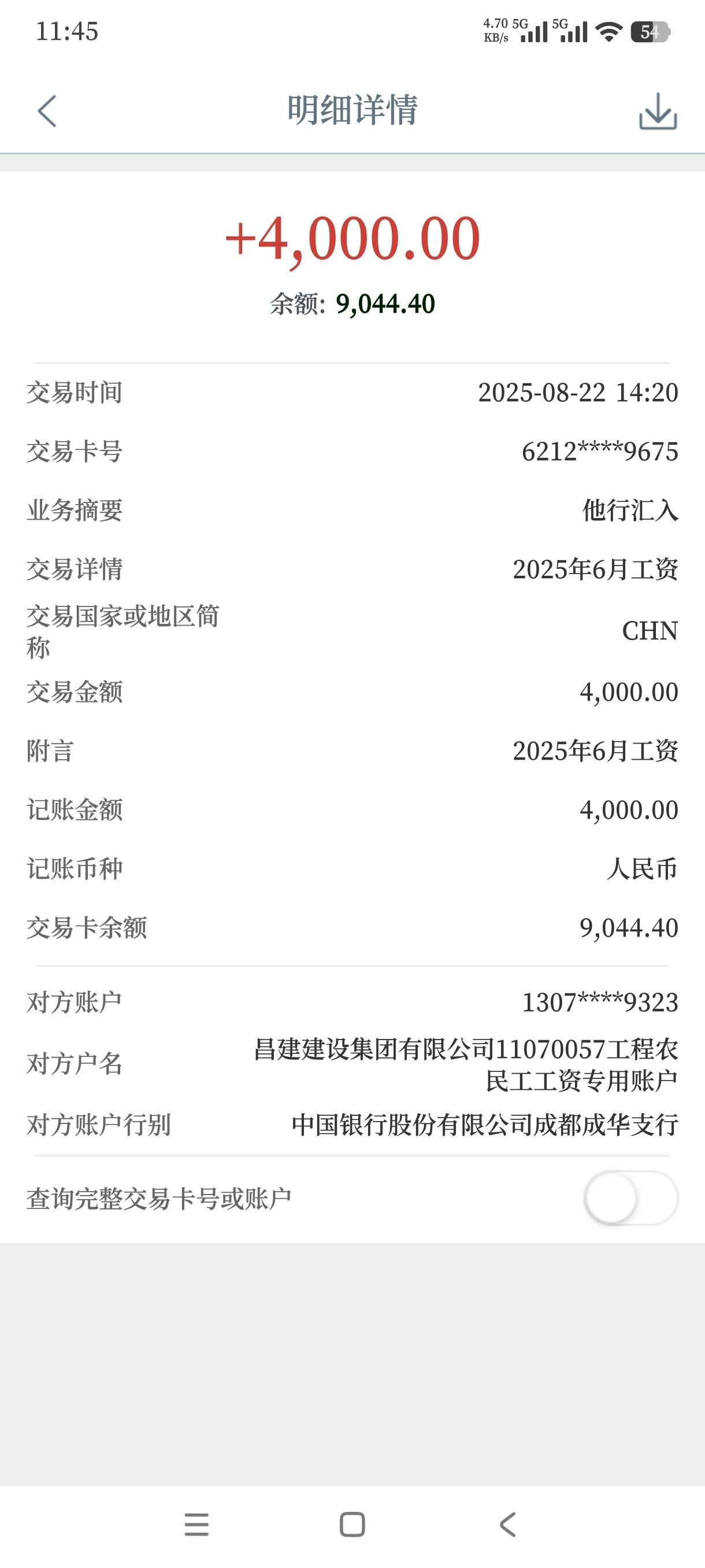Enable 查询完整交易卡号或账户 switch
705x1568 pixels.
(630, 1198)
